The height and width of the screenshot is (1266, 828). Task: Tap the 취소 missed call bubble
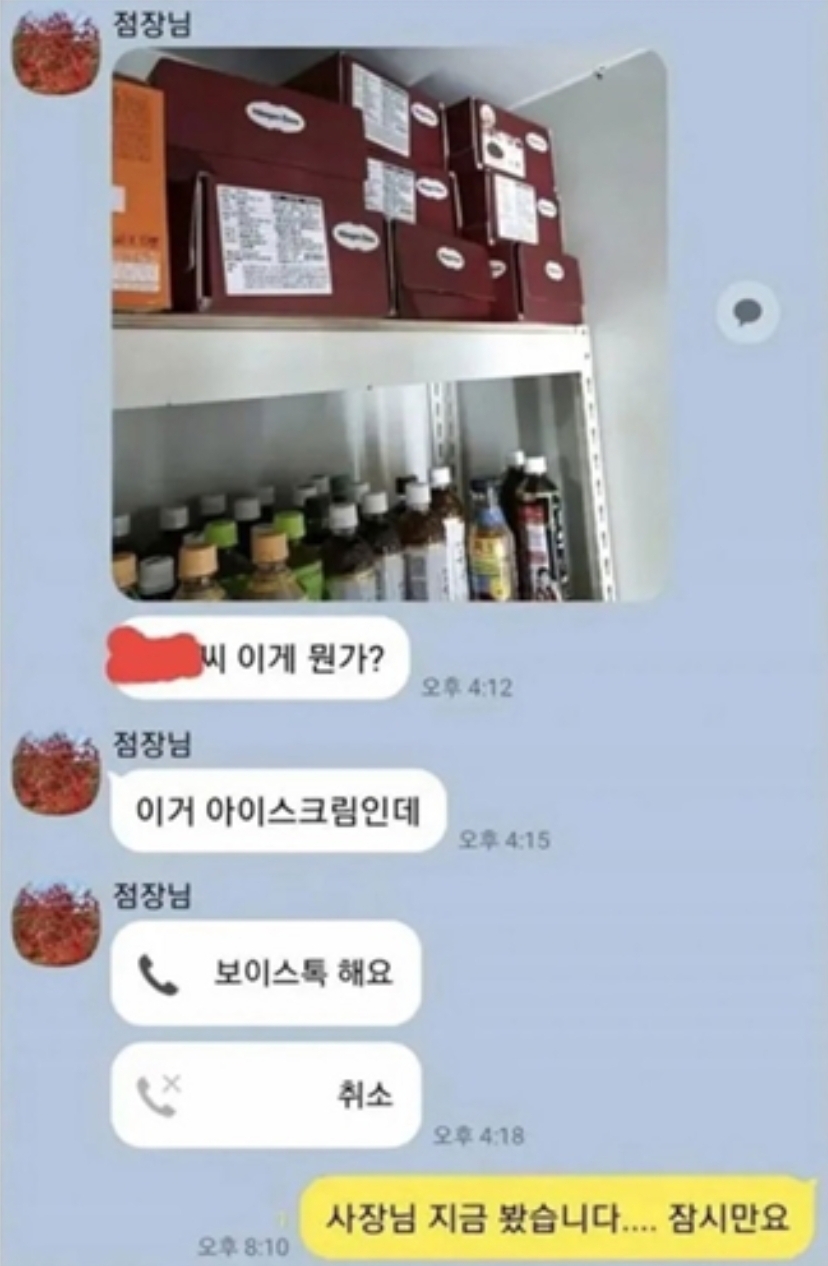click(265, 1095)
